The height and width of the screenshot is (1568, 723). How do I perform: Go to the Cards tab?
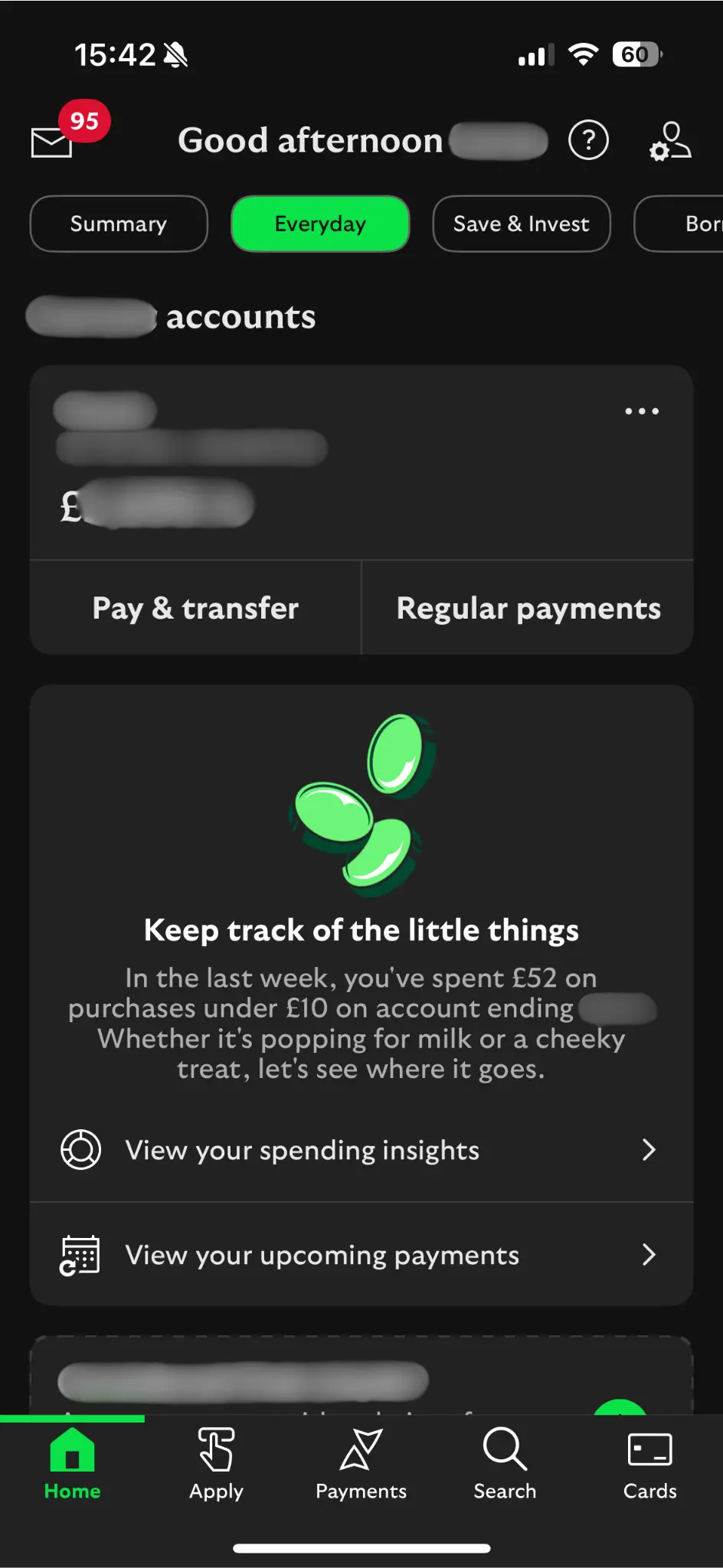(x=649, y=1464)
